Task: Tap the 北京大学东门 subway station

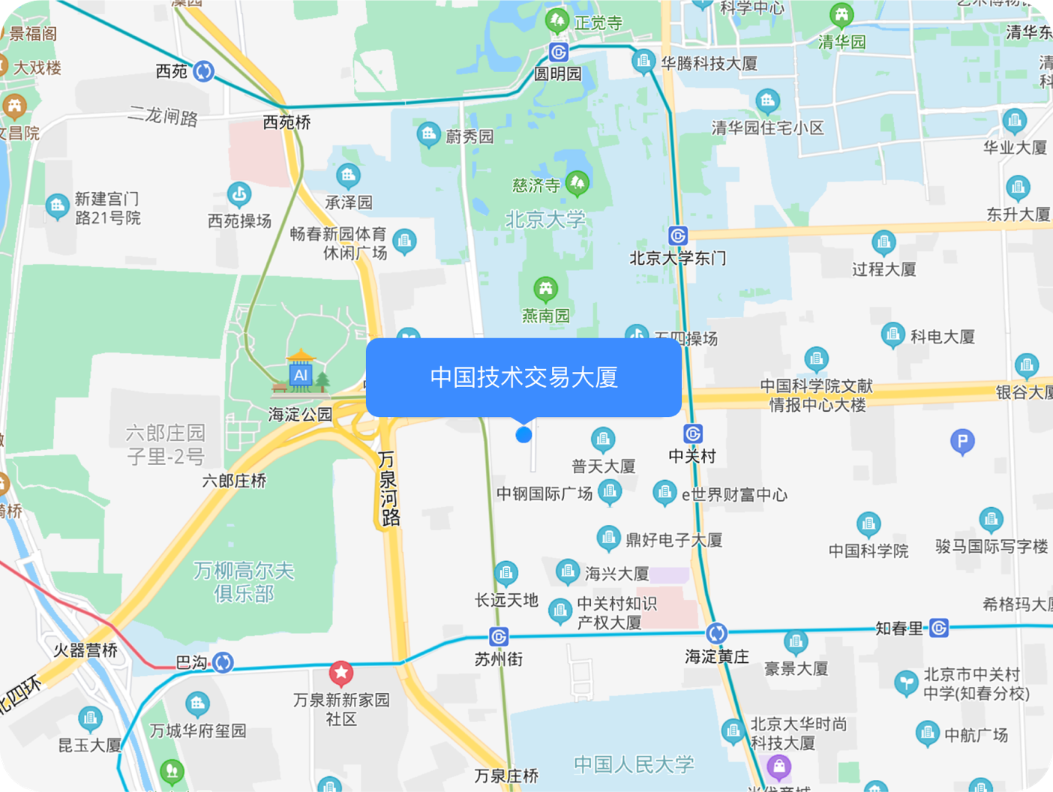Action: (x=678, y=236)
